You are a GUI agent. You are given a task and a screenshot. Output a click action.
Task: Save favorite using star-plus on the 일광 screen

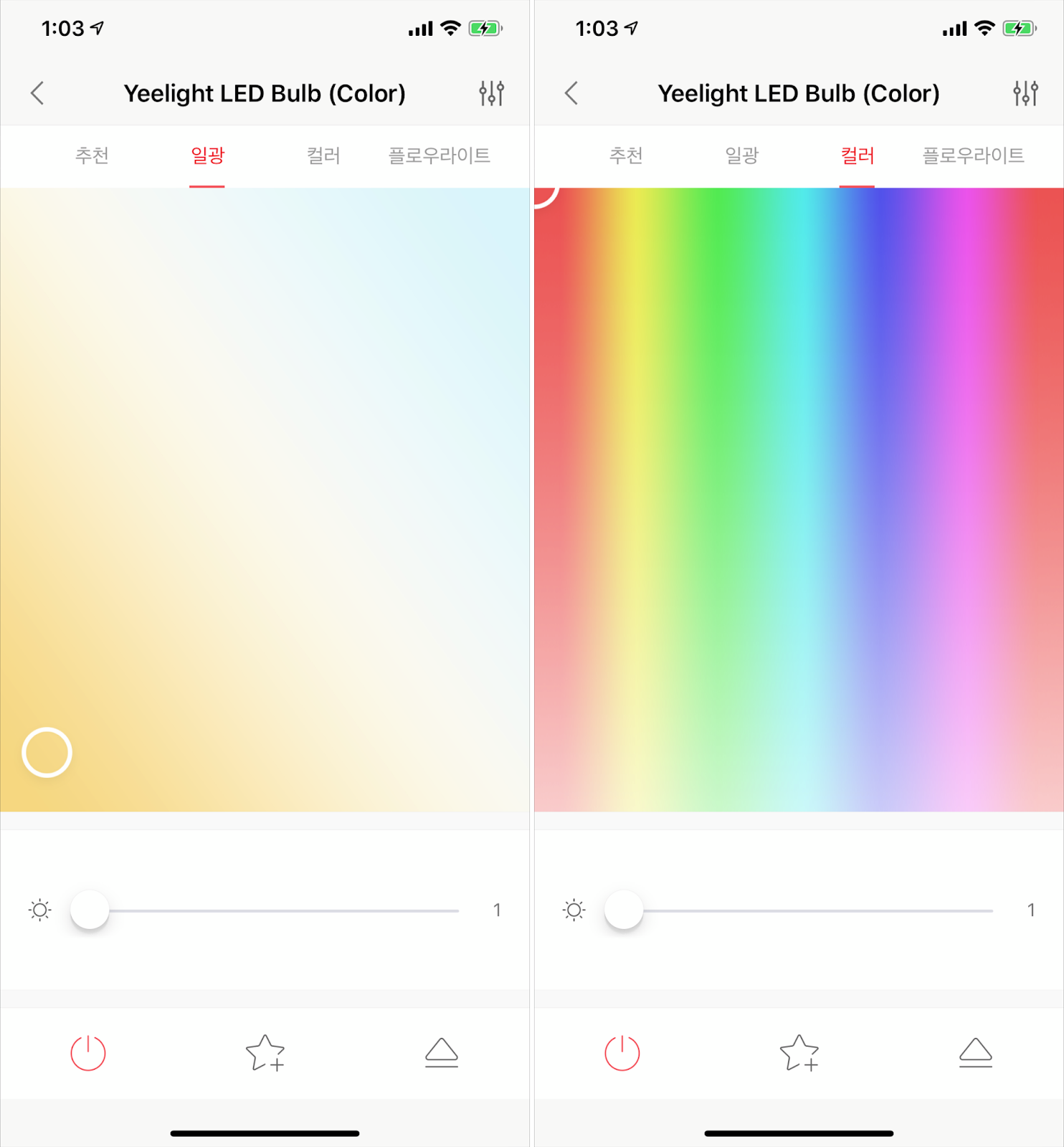pyautogui.click(x=265, y=1053)
